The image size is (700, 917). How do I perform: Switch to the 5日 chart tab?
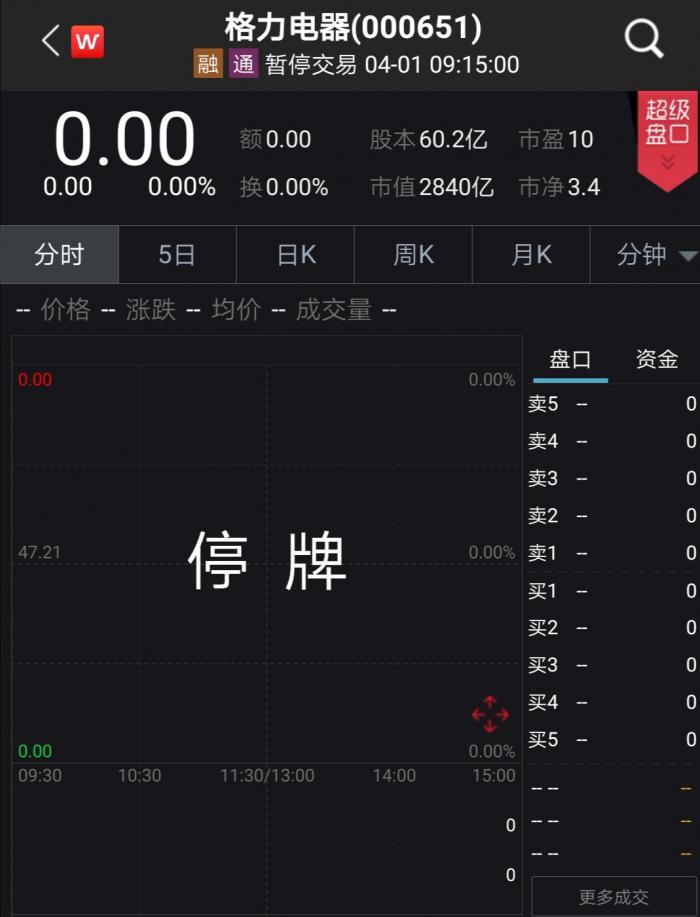177,255
